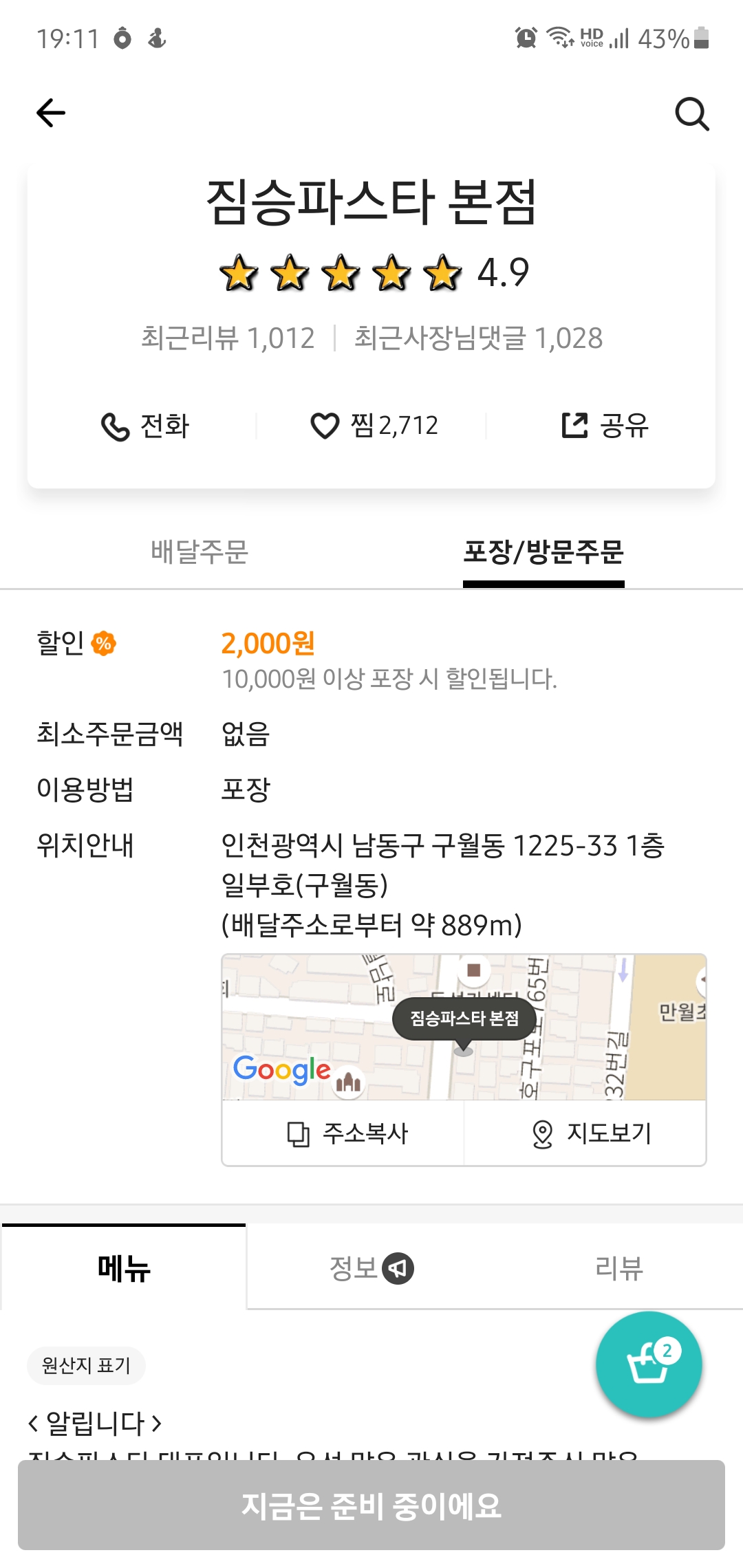The width and height of the screenshot is (743, 1568).
Task: Open 지도보기 map view
Action: pos(591,1133)
